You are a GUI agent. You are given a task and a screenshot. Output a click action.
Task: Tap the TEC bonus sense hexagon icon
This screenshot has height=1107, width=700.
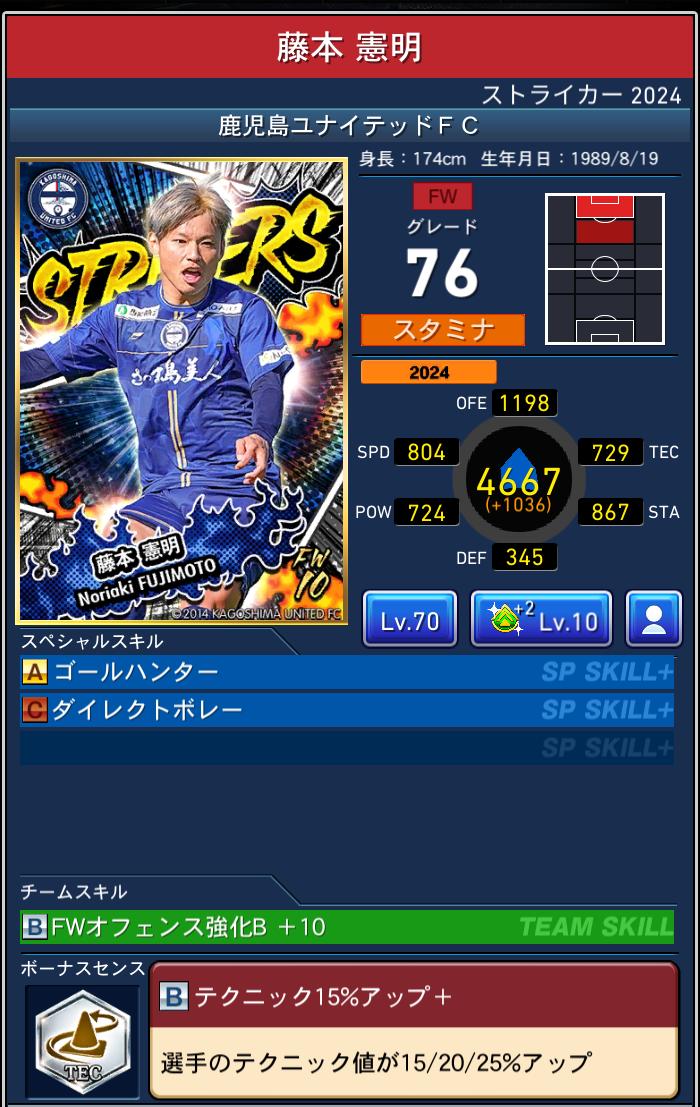(x=83, y=1041)
